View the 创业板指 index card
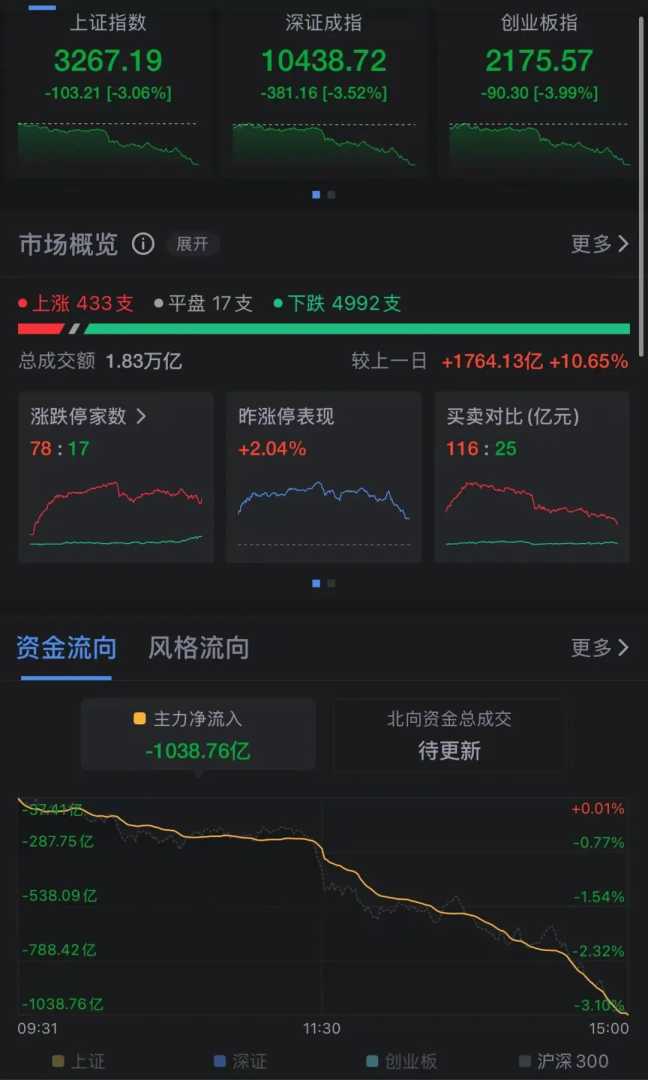The height and width of the screenshot is (1080, 648). 539,90
